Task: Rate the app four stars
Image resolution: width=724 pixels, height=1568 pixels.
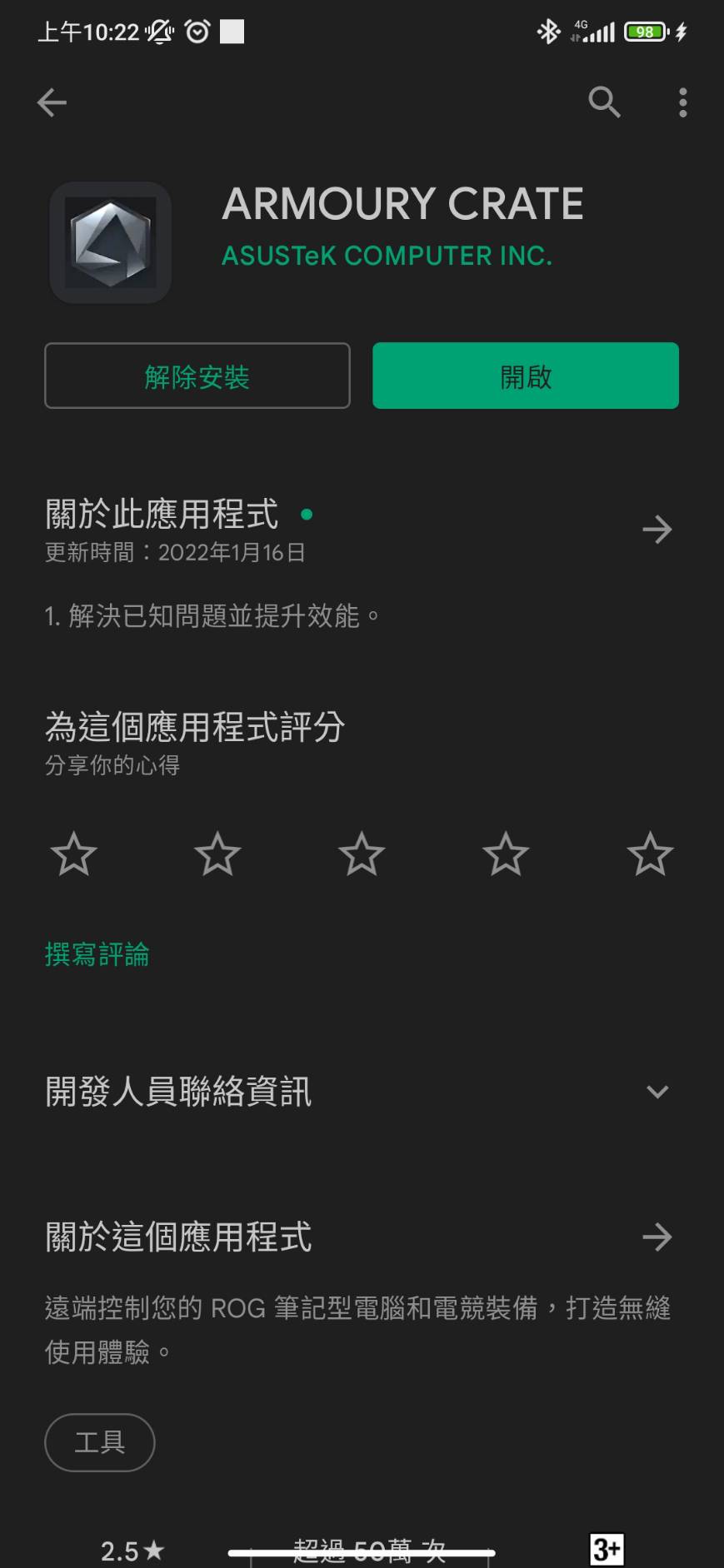Action: tap(506, 854)
